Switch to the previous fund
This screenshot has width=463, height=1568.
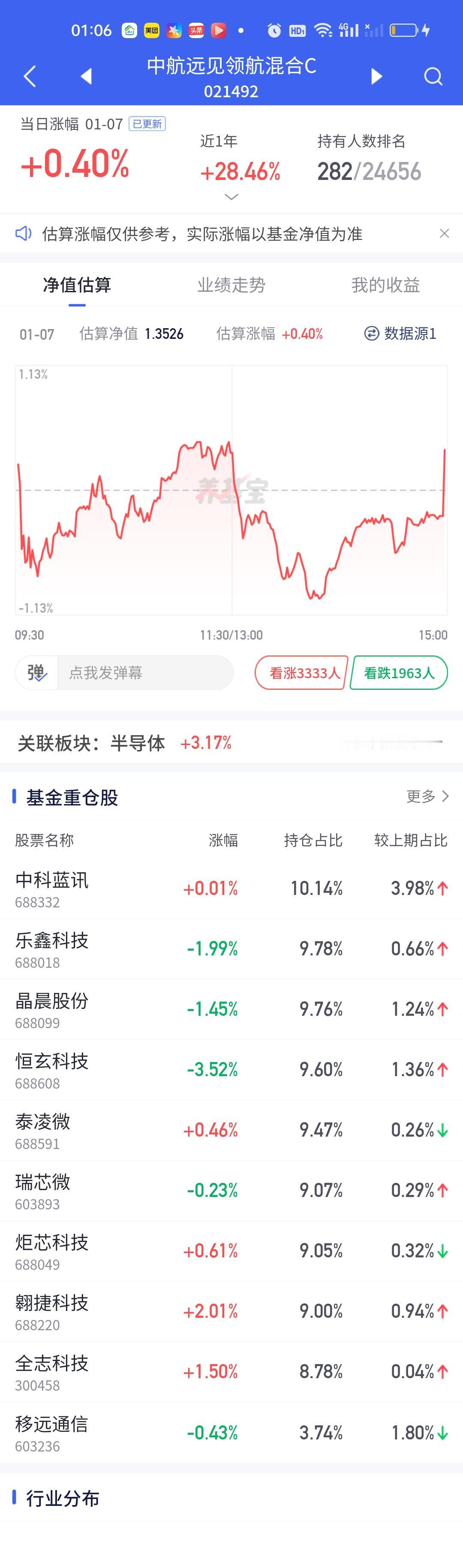click(x=86, y=76)
